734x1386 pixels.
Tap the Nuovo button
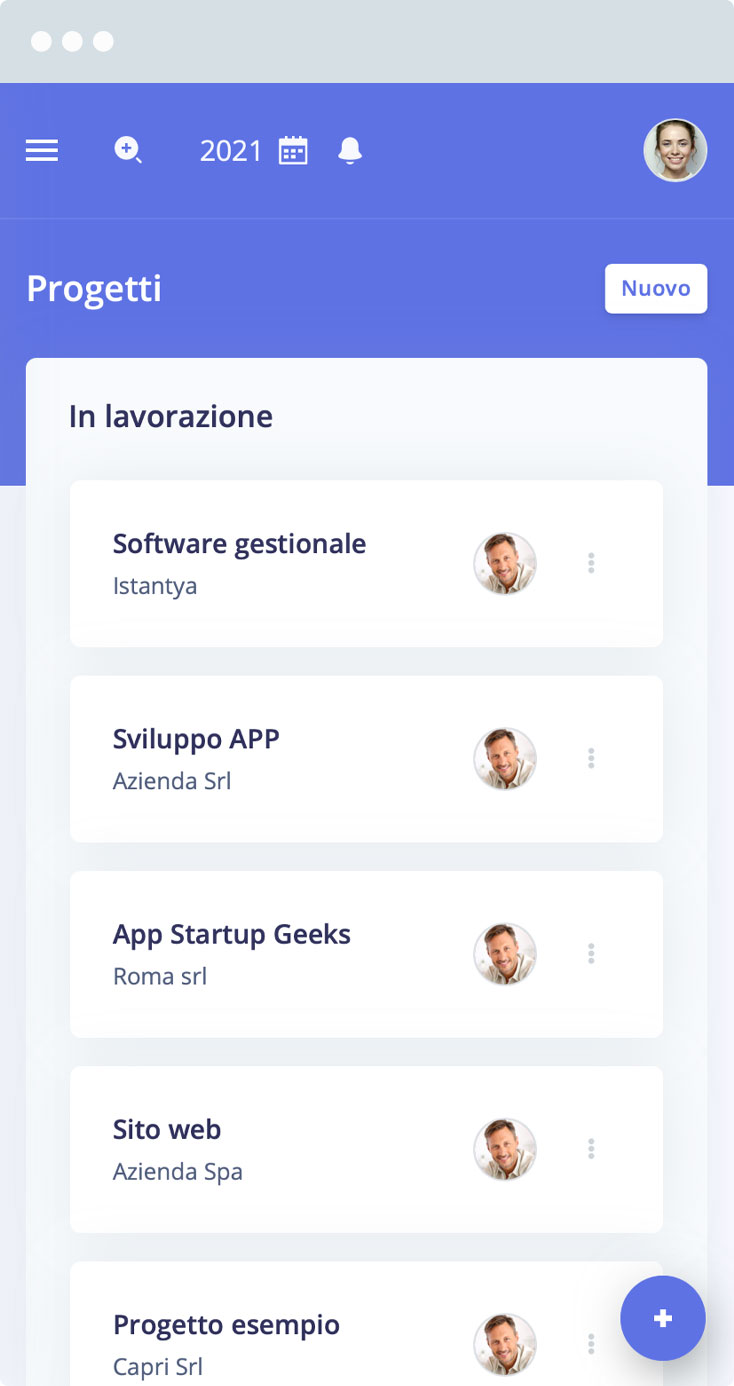tap(656, 289)
